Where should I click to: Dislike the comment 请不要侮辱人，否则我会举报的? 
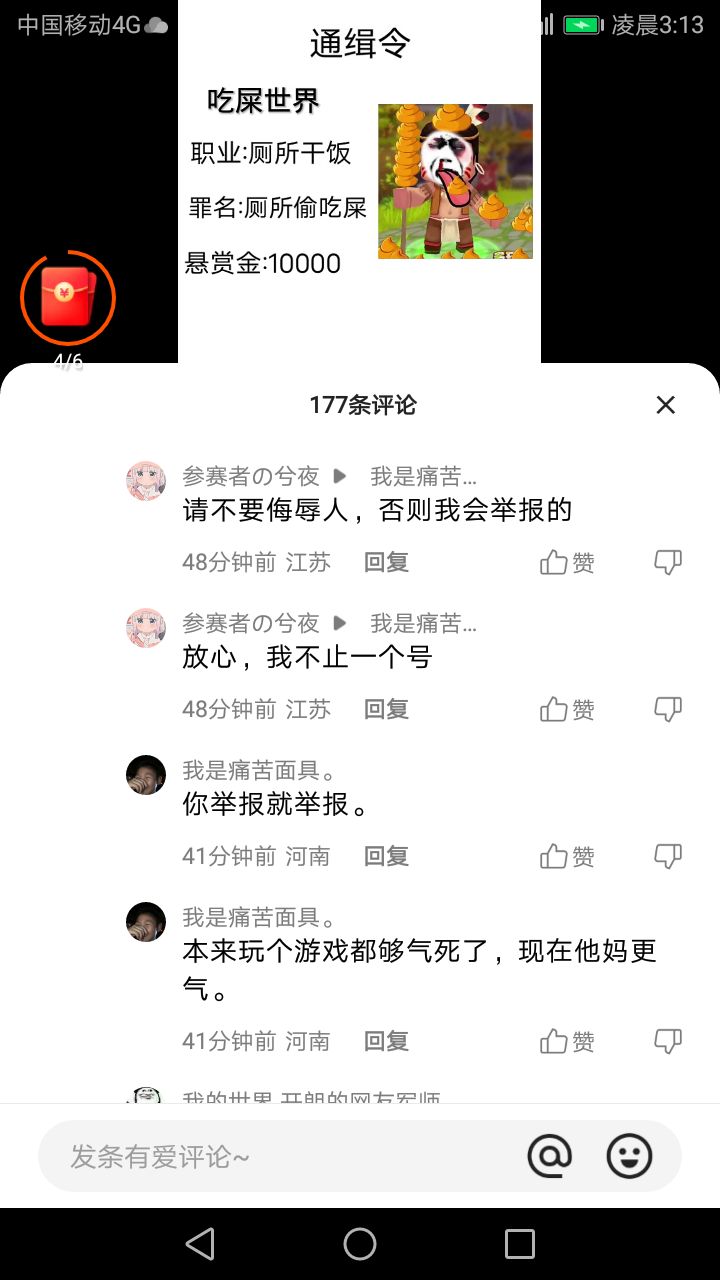pos(668,562)
